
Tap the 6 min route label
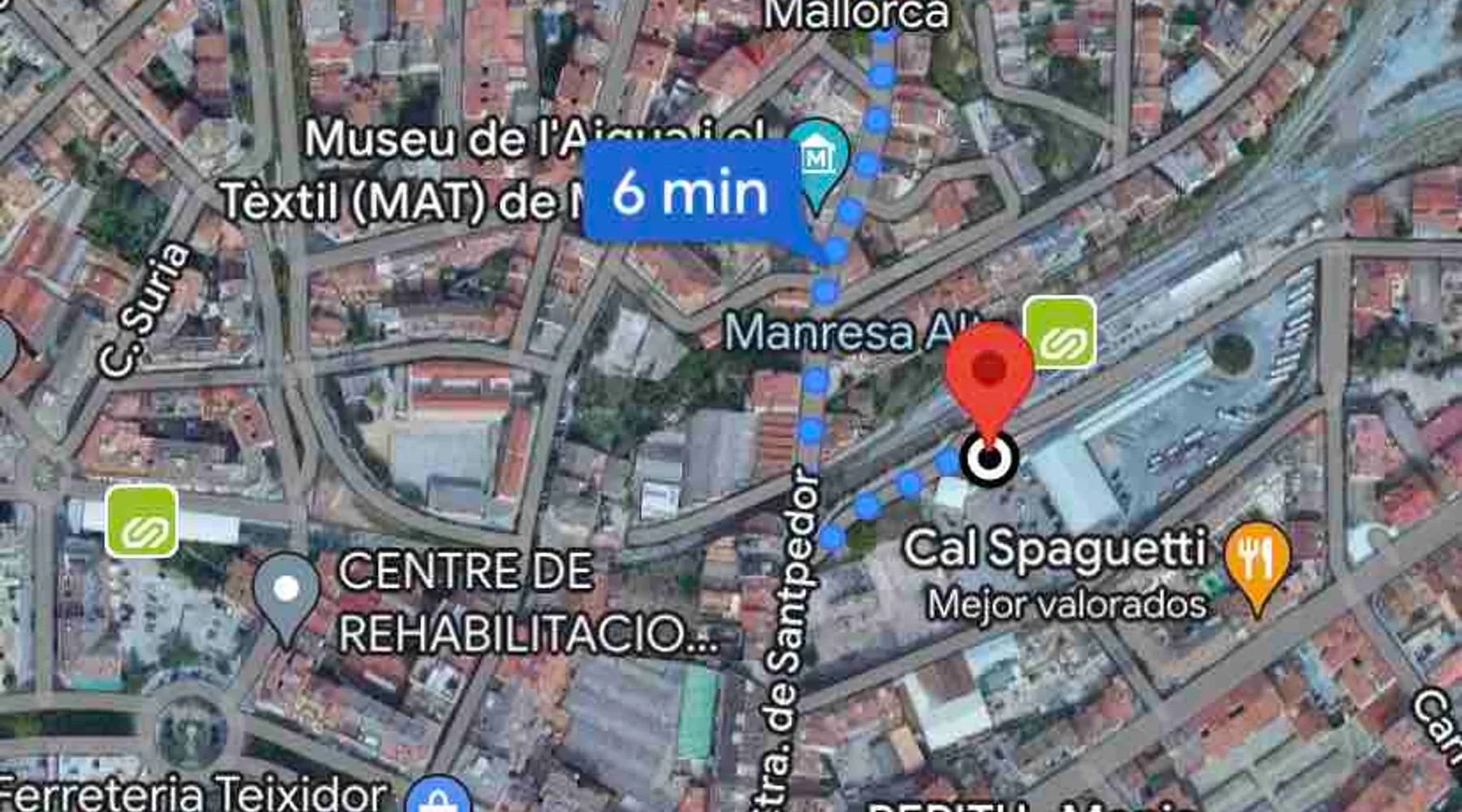click(691, 193)
